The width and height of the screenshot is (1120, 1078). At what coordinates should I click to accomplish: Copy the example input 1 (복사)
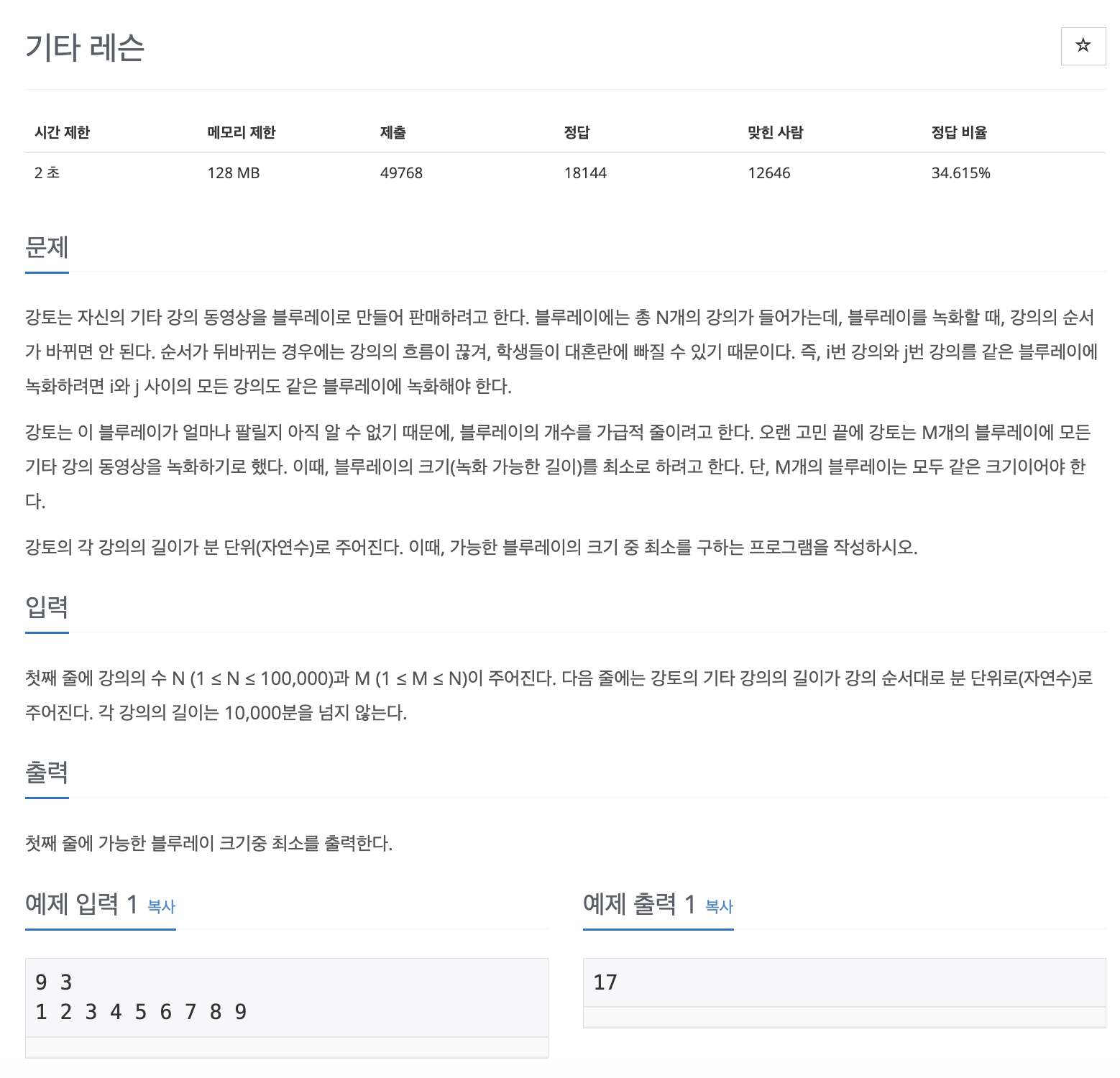[161, 907]
